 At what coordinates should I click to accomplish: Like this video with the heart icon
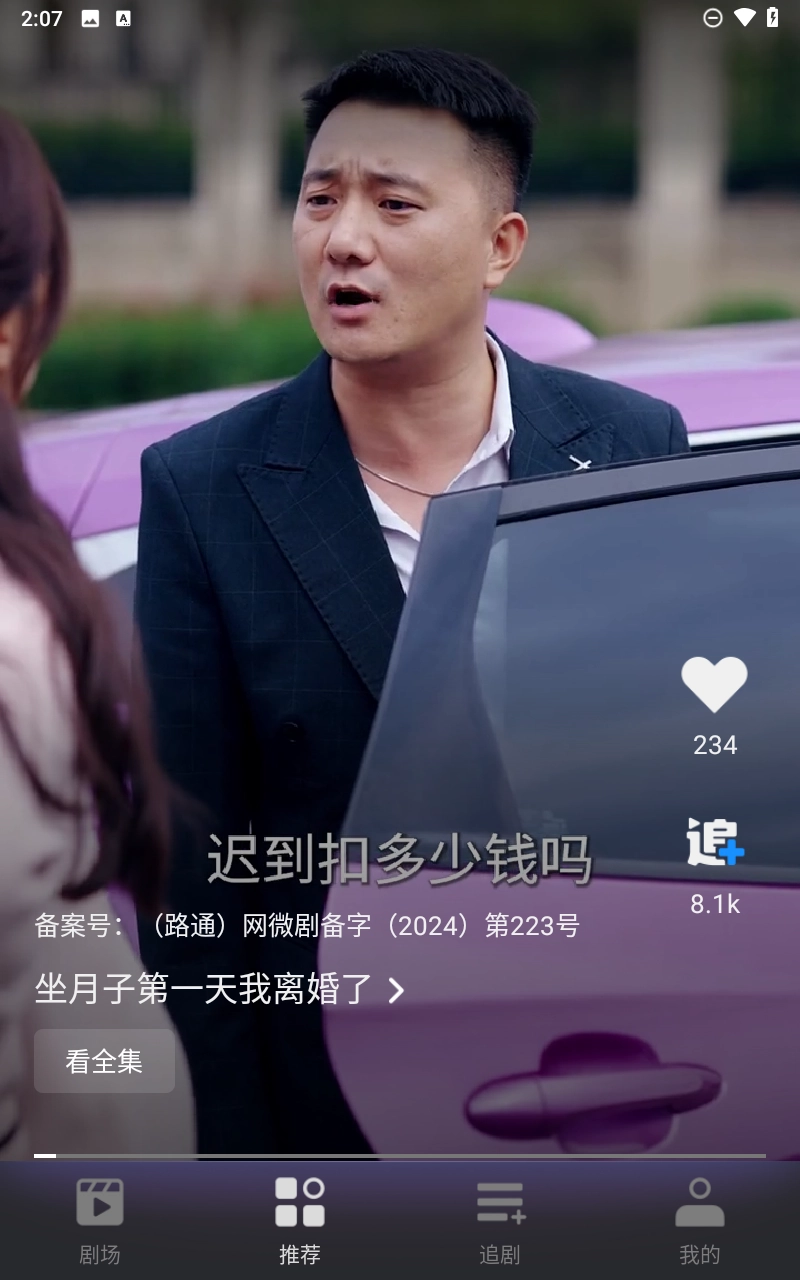[x=714, y=685]
